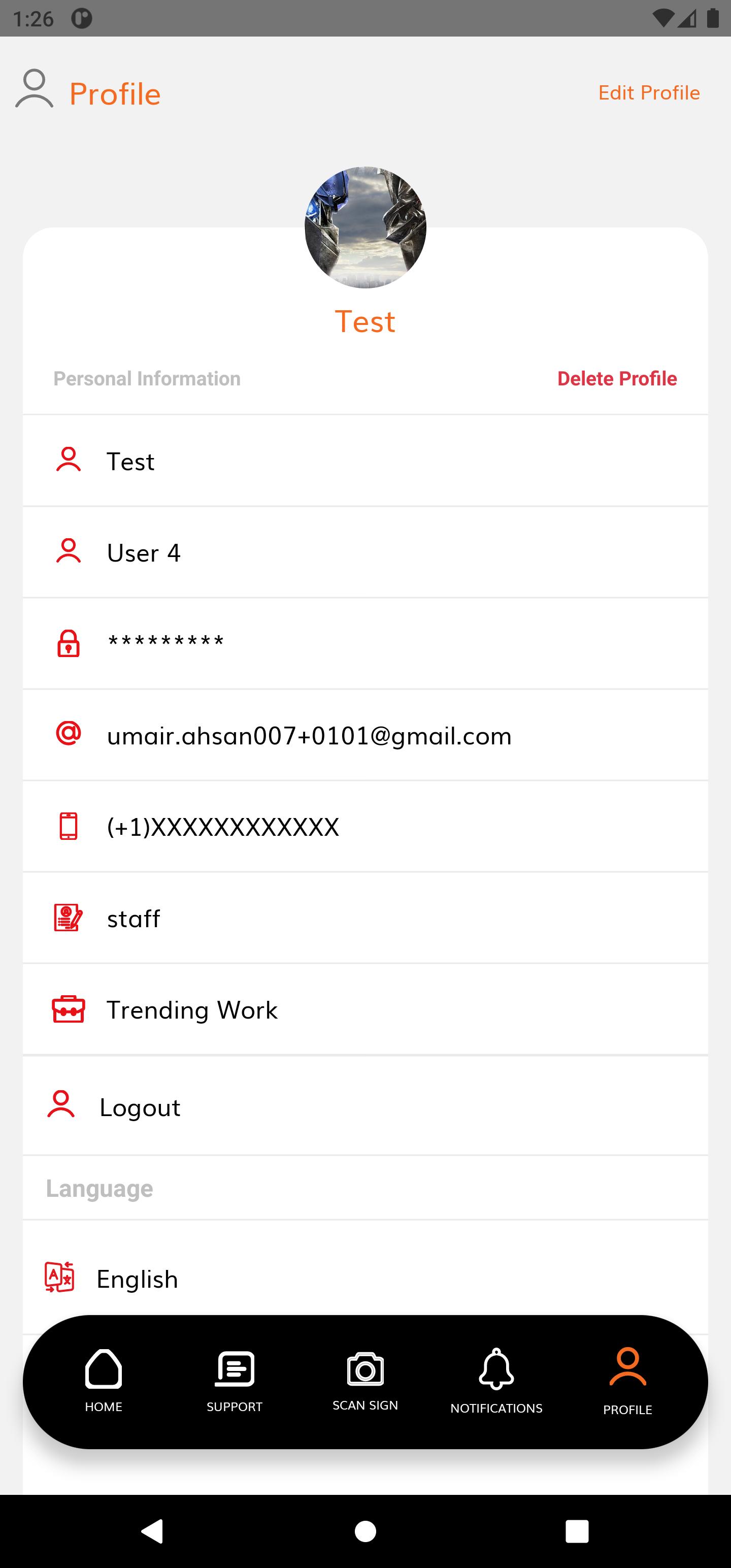
Task: Open the Trending Work row
Action: 365,1009
